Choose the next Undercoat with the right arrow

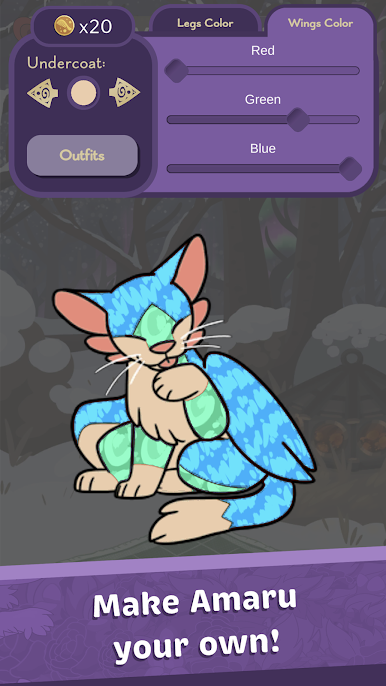124,93
